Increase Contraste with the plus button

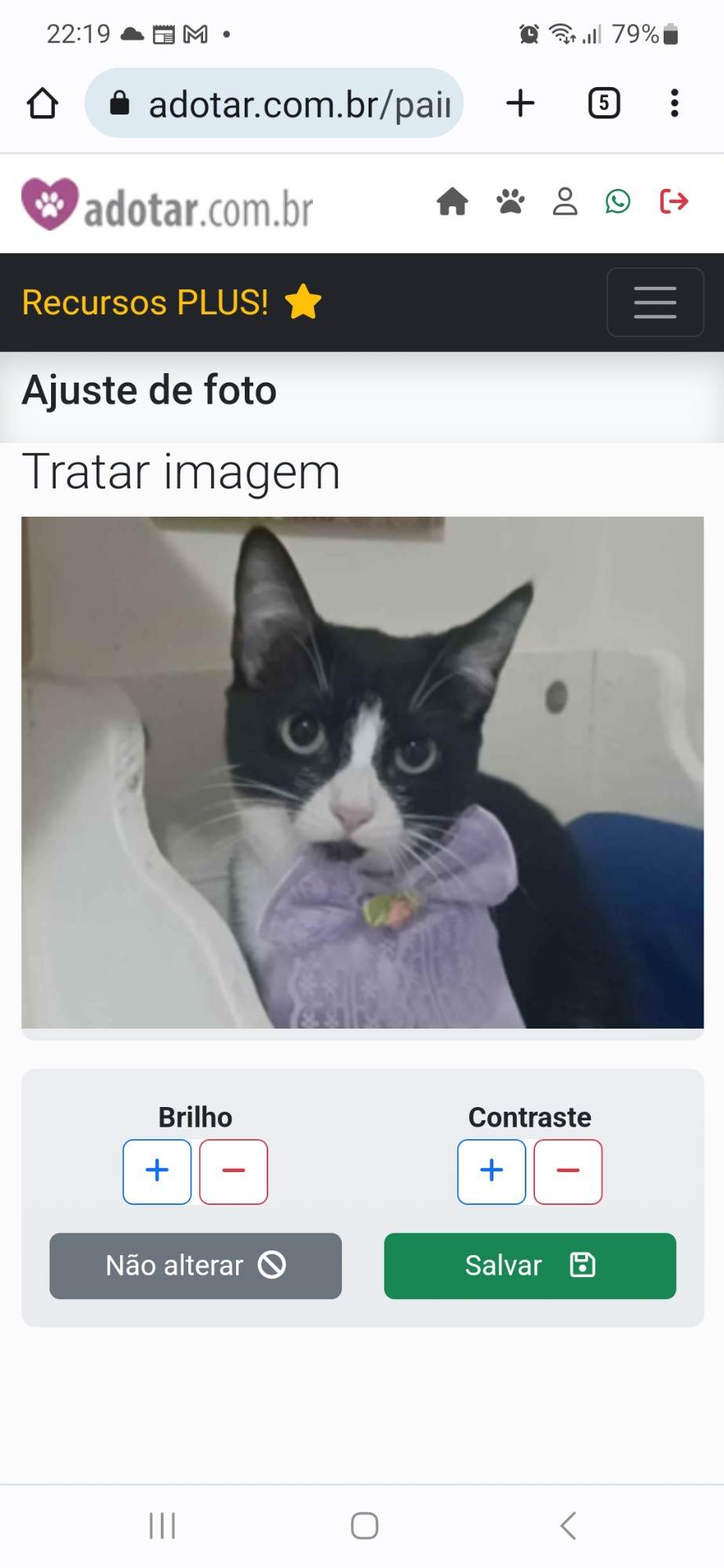492,1171
